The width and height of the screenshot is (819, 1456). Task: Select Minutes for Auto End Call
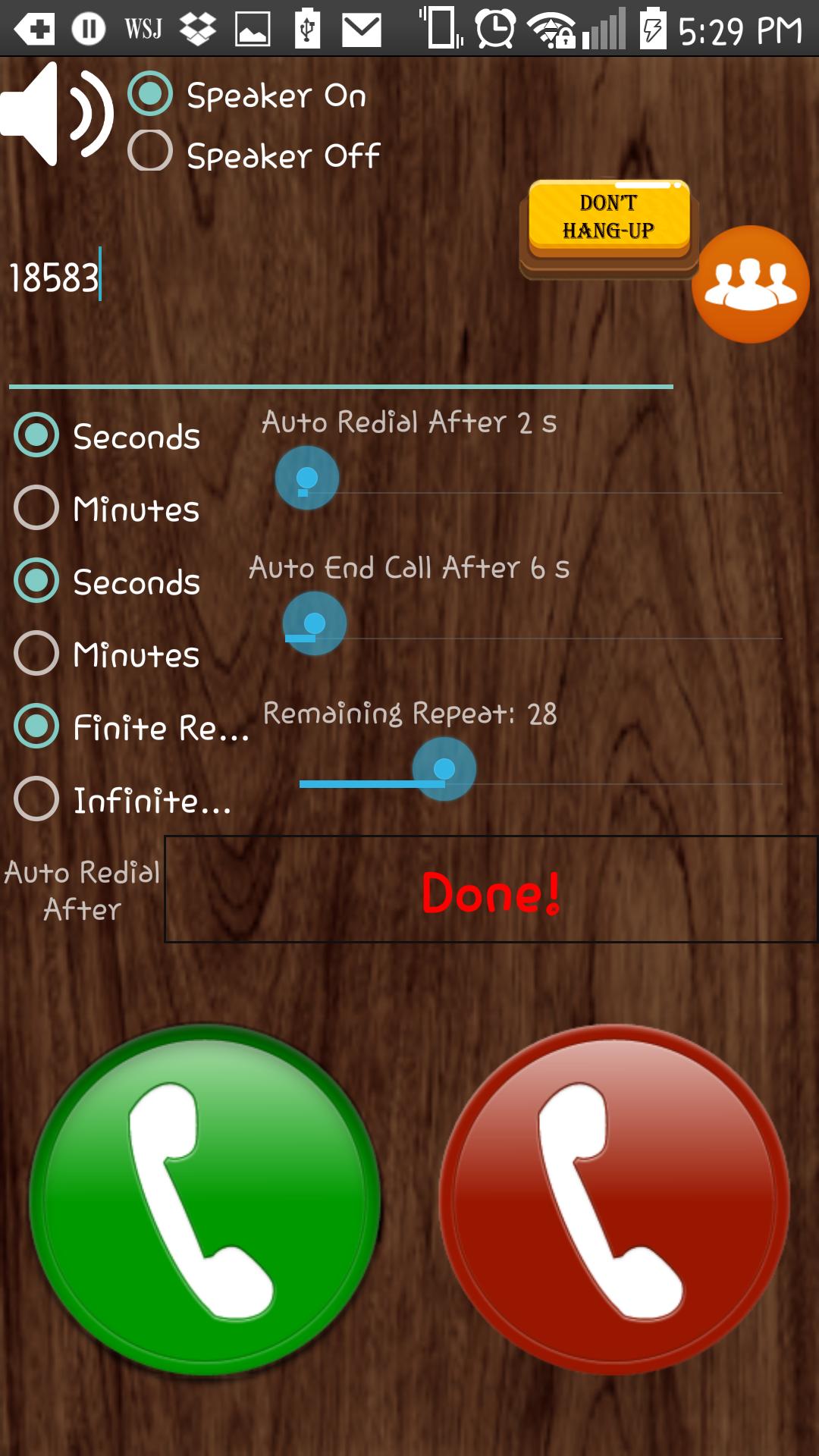pyautogui.click(x=35, y=655)
